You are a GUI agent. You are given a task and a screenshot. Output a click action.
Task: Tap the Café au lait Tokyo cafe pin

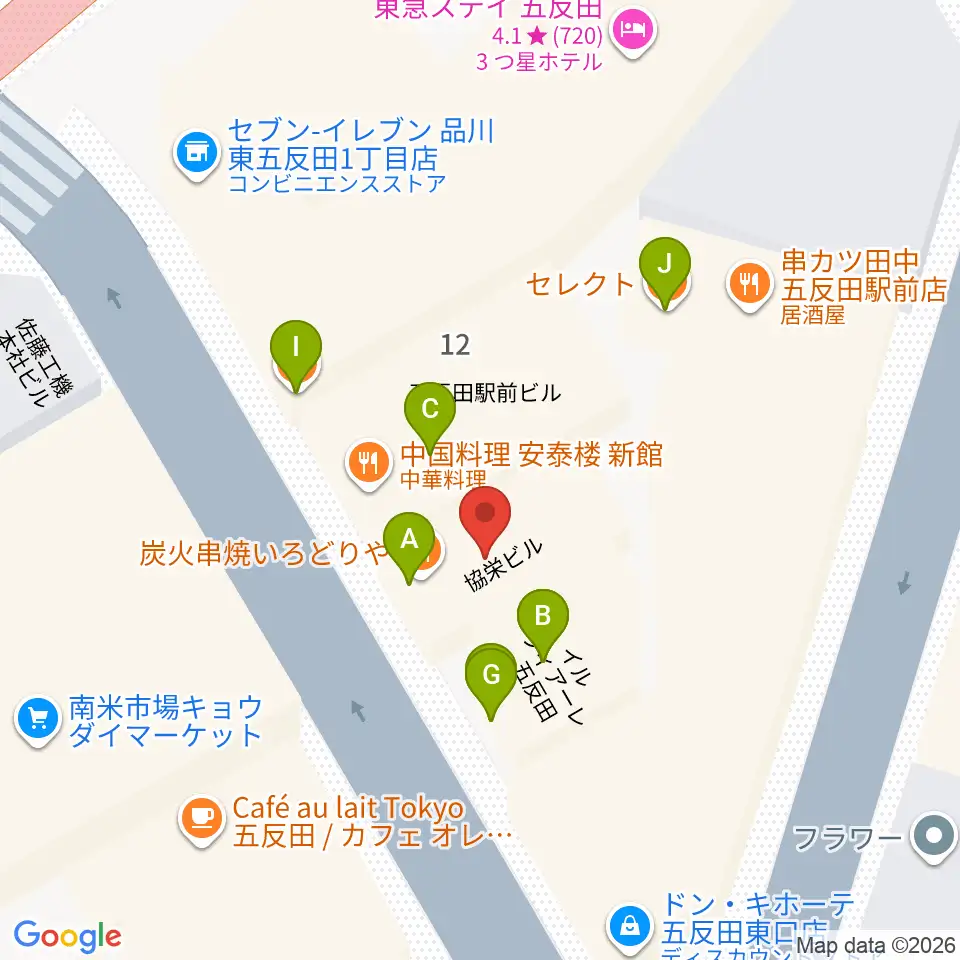[x=201, y=821]
